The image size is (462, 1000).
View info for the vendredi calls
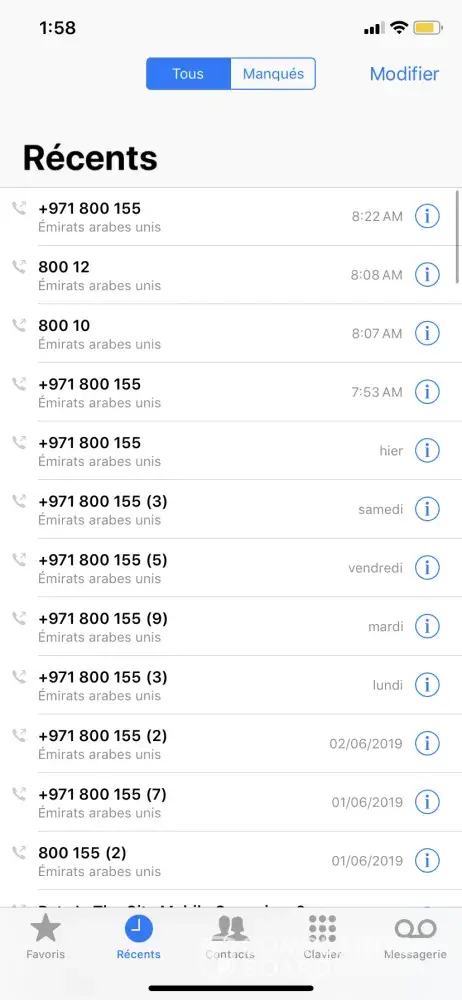[427, 568]
